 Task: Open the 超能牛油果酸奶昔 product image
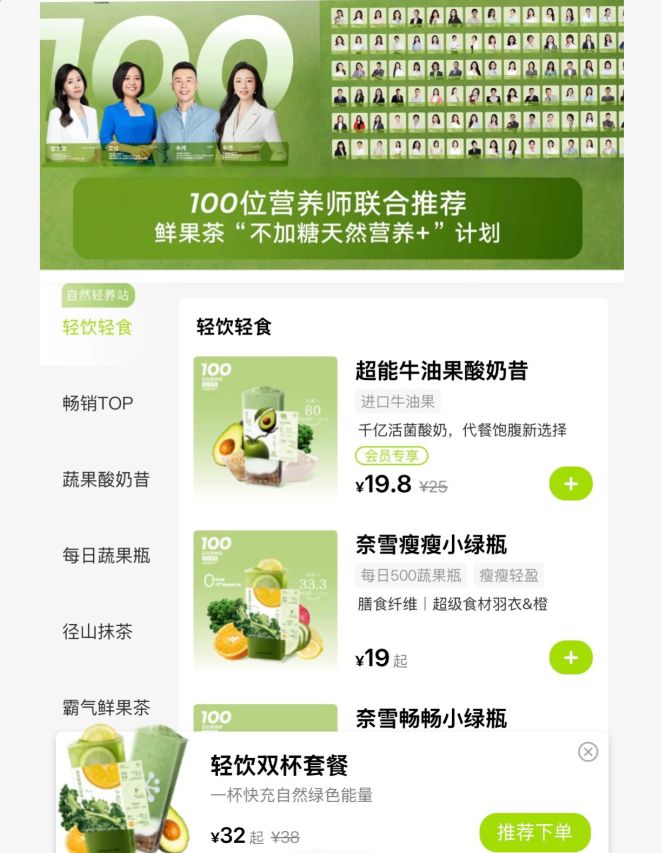[265, 427]
